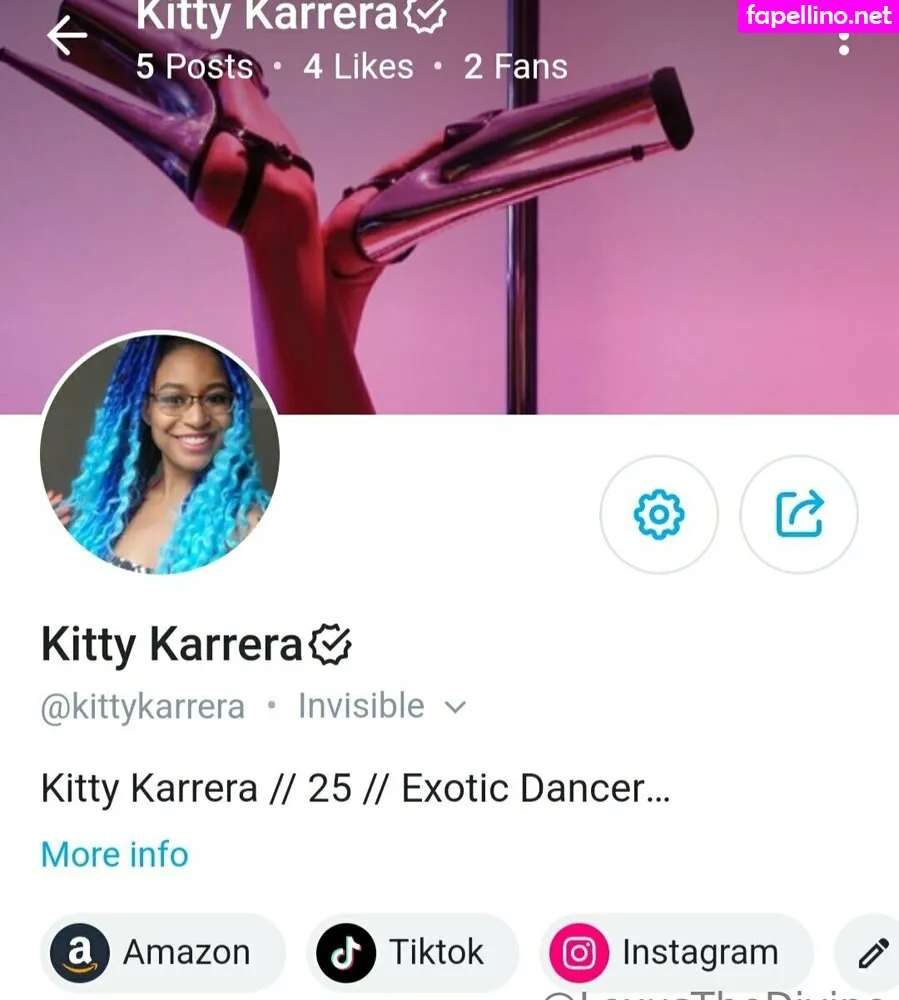Go back using the top arrow
The image size is (899, 1000).
(x=67, y=35)
